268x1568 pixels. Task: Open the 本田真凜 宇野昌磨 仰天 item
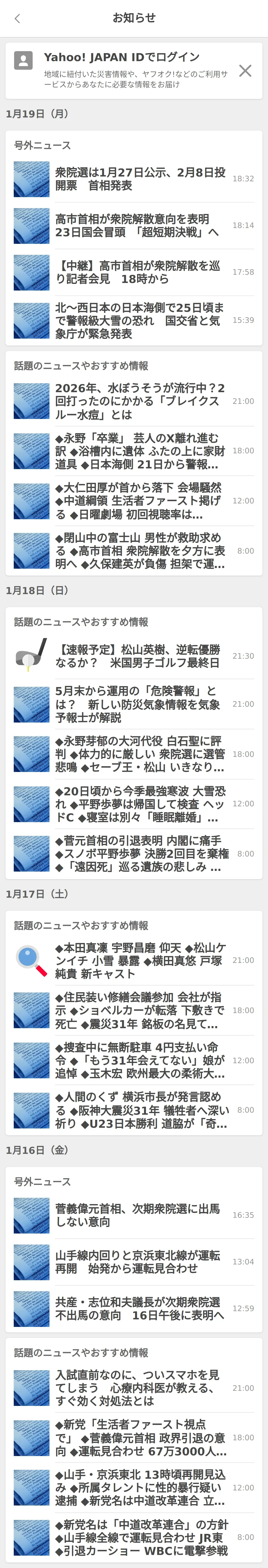(140, 961)
